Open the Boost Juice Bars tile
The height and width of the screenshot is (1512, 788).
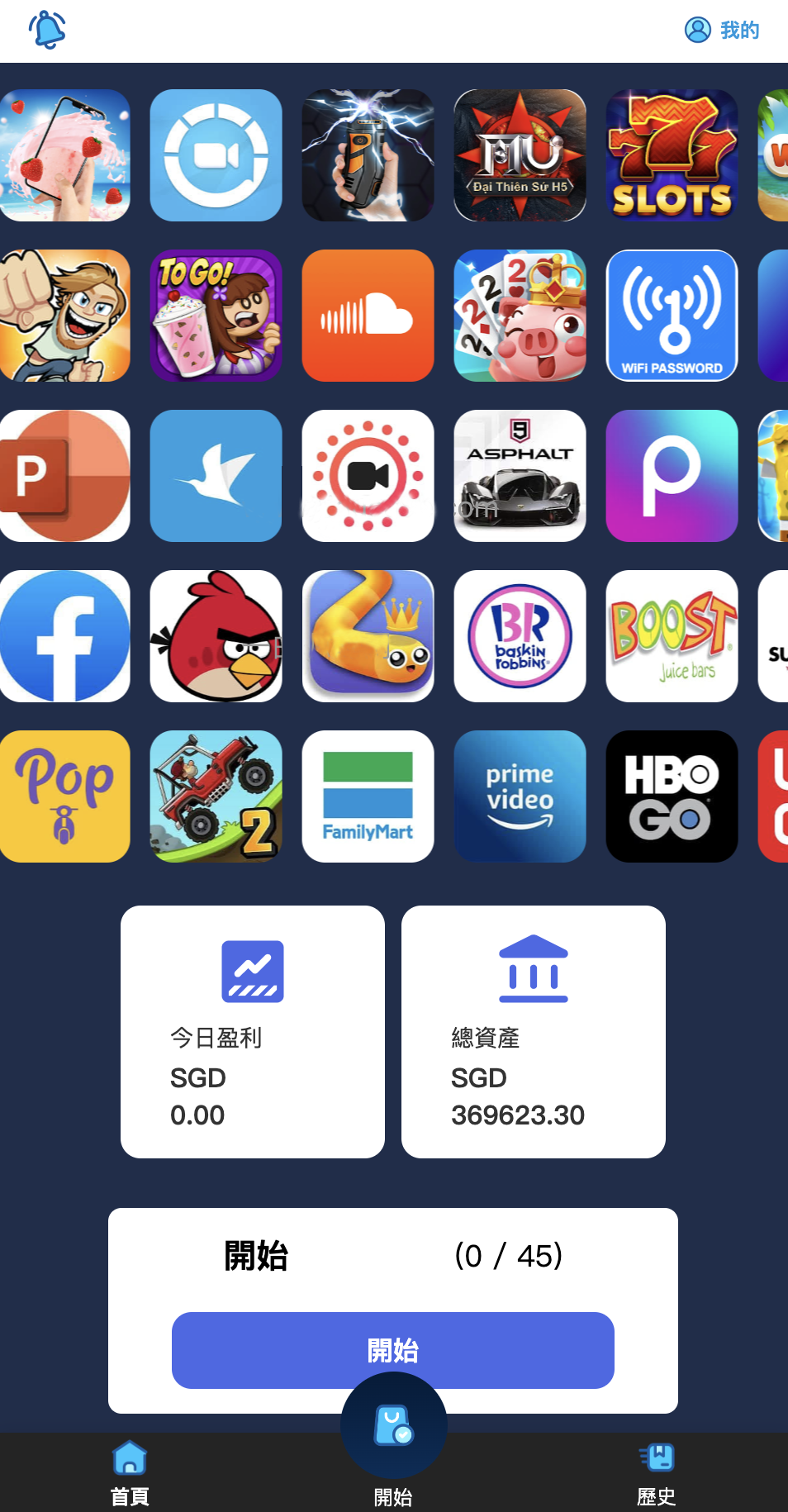pos(671,636)
